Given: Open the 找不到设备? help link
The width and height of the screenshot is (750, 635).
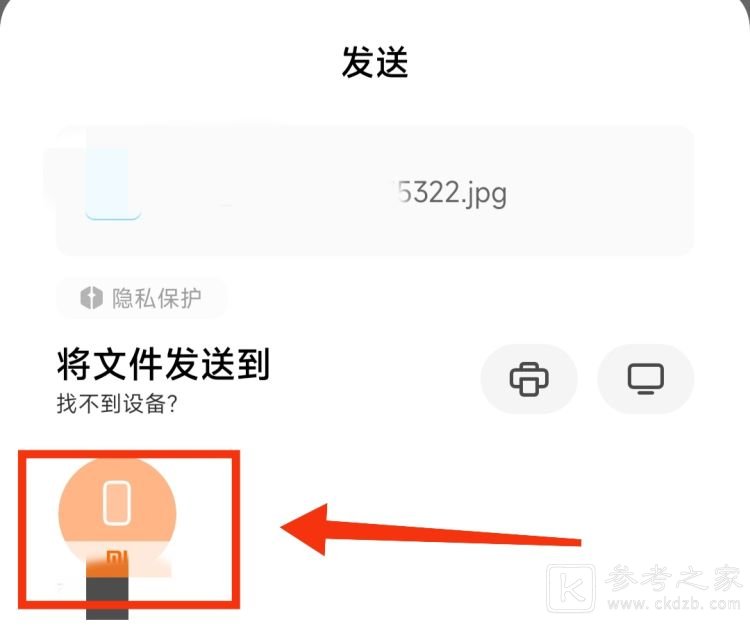Looking at the screenshot, I should click(117, 406).
